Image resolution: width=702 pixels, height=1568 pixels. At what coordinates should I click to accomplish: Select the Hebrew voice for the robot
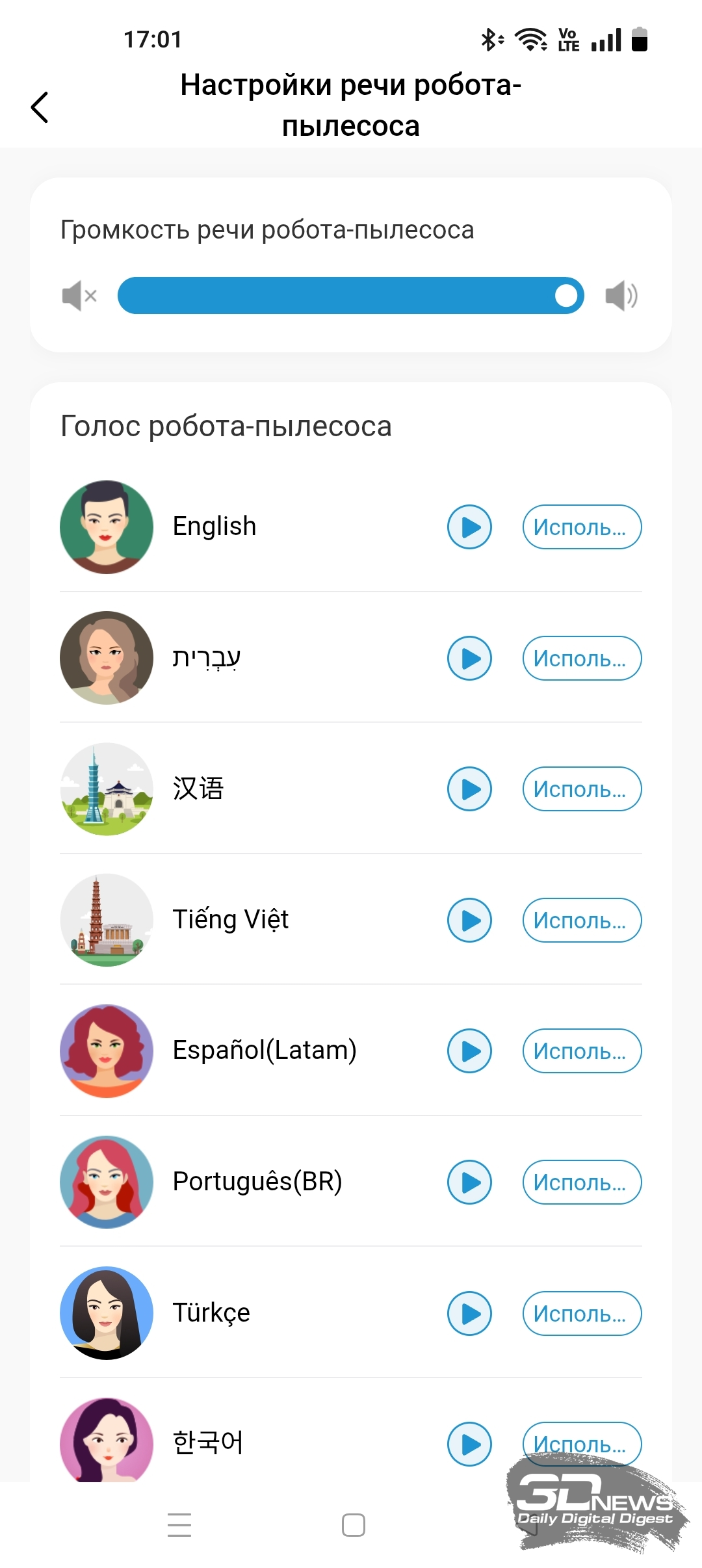[x=582, y=659]
